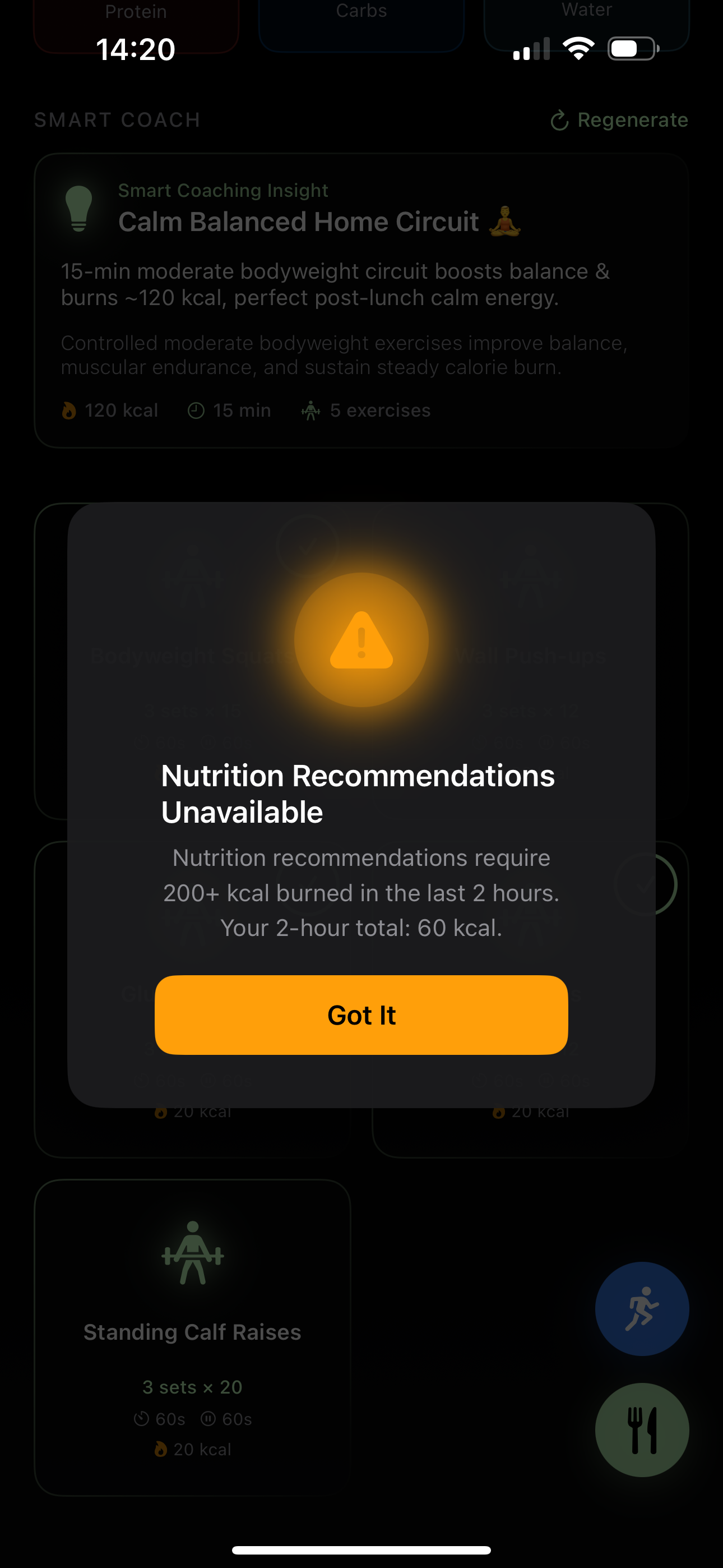Open the Standing Calf Raises exercise card
The height and width of the screenshot is (1568, 723).
[192, 1336]
